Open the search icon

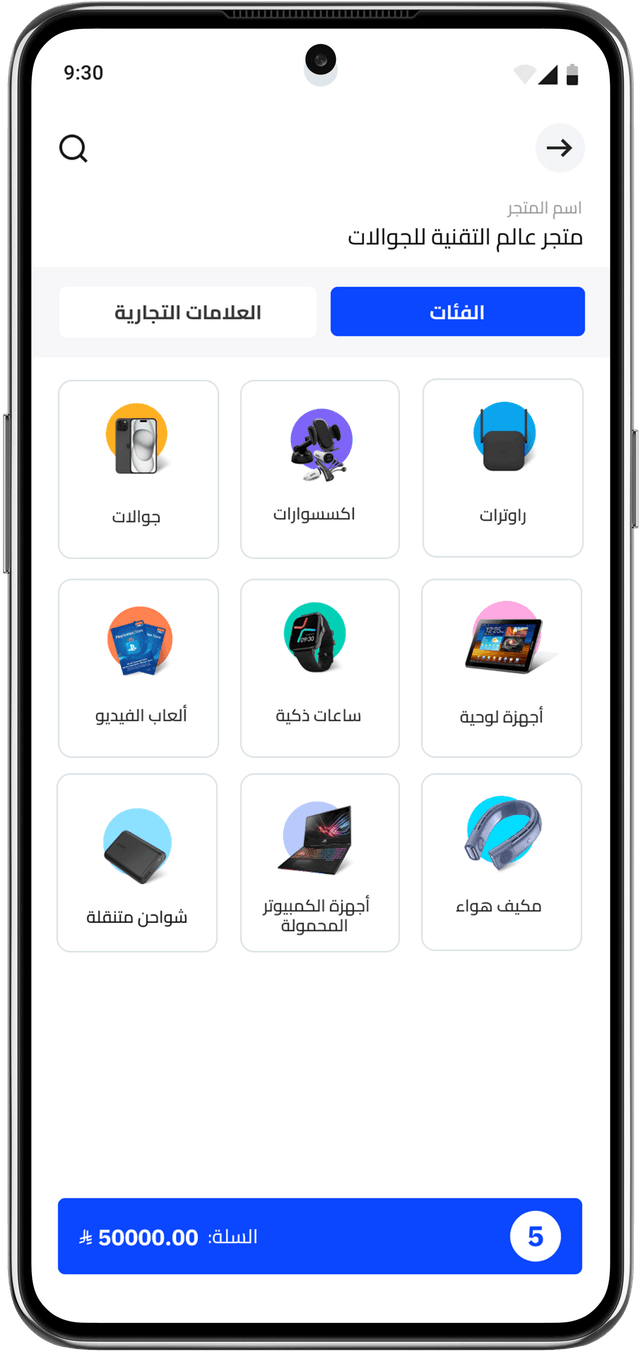tap(73, 149)
